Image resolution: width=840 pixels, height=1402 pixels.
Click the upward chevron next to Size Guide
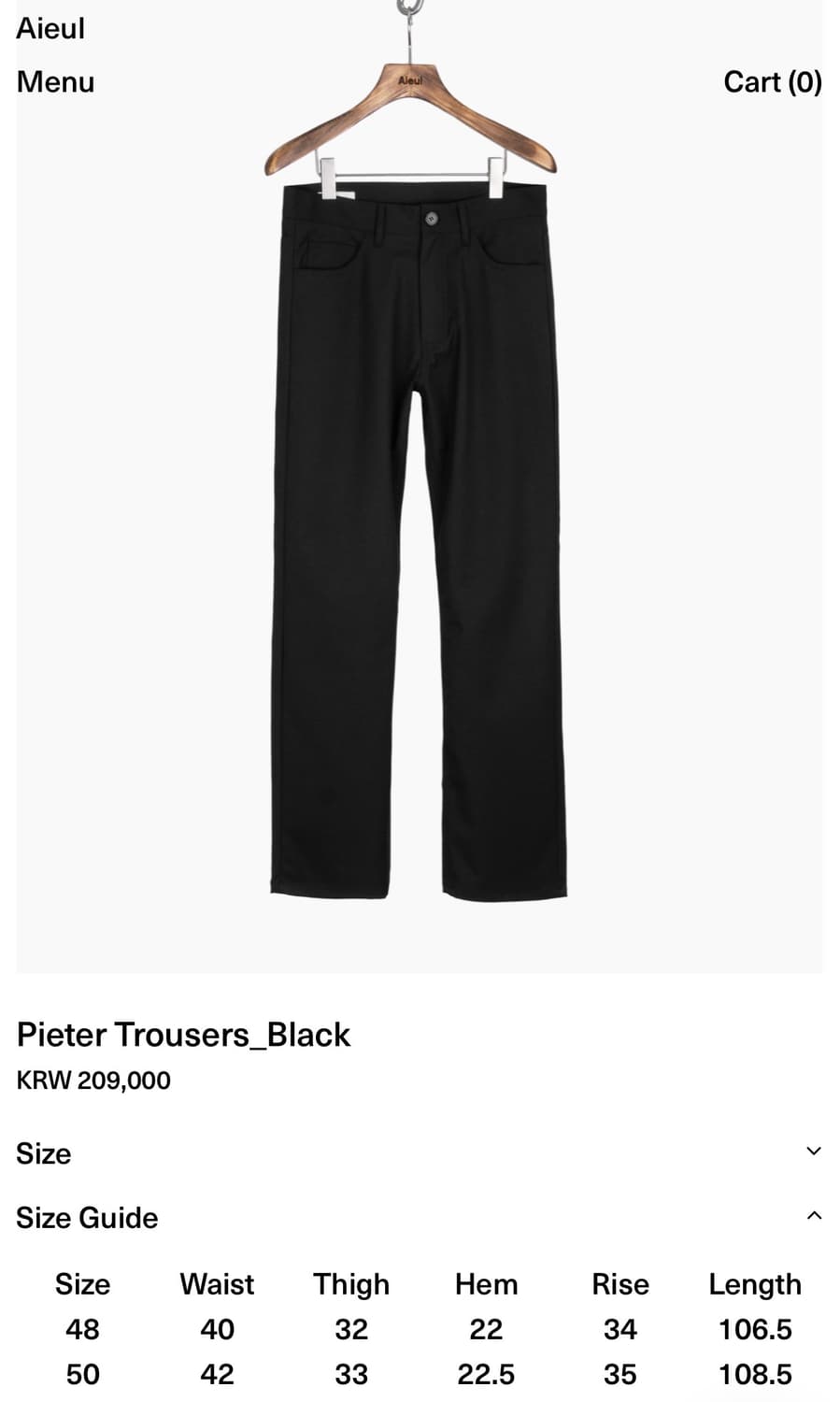point(812,1215)
